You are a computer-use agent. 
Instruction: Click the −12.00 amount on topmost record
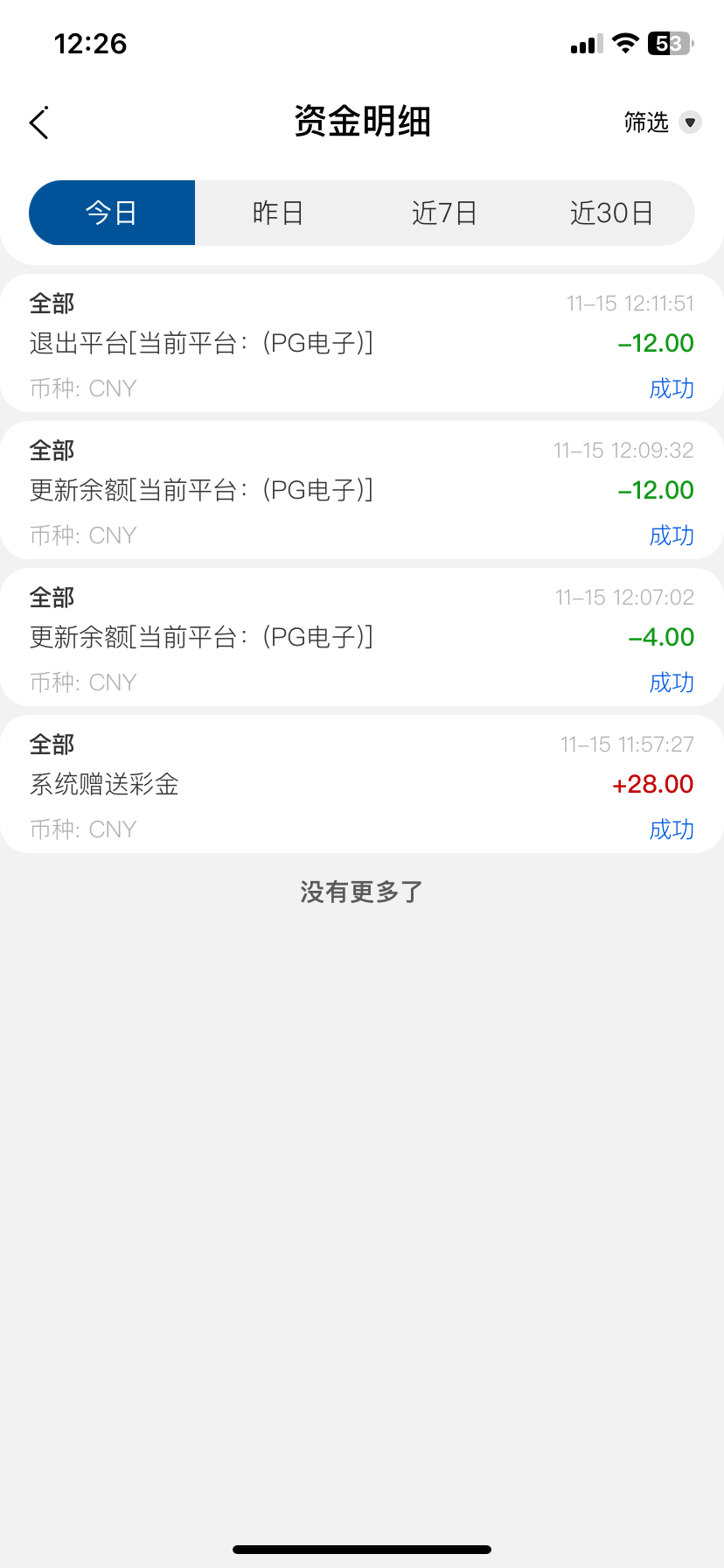click(x=656, y=343)
